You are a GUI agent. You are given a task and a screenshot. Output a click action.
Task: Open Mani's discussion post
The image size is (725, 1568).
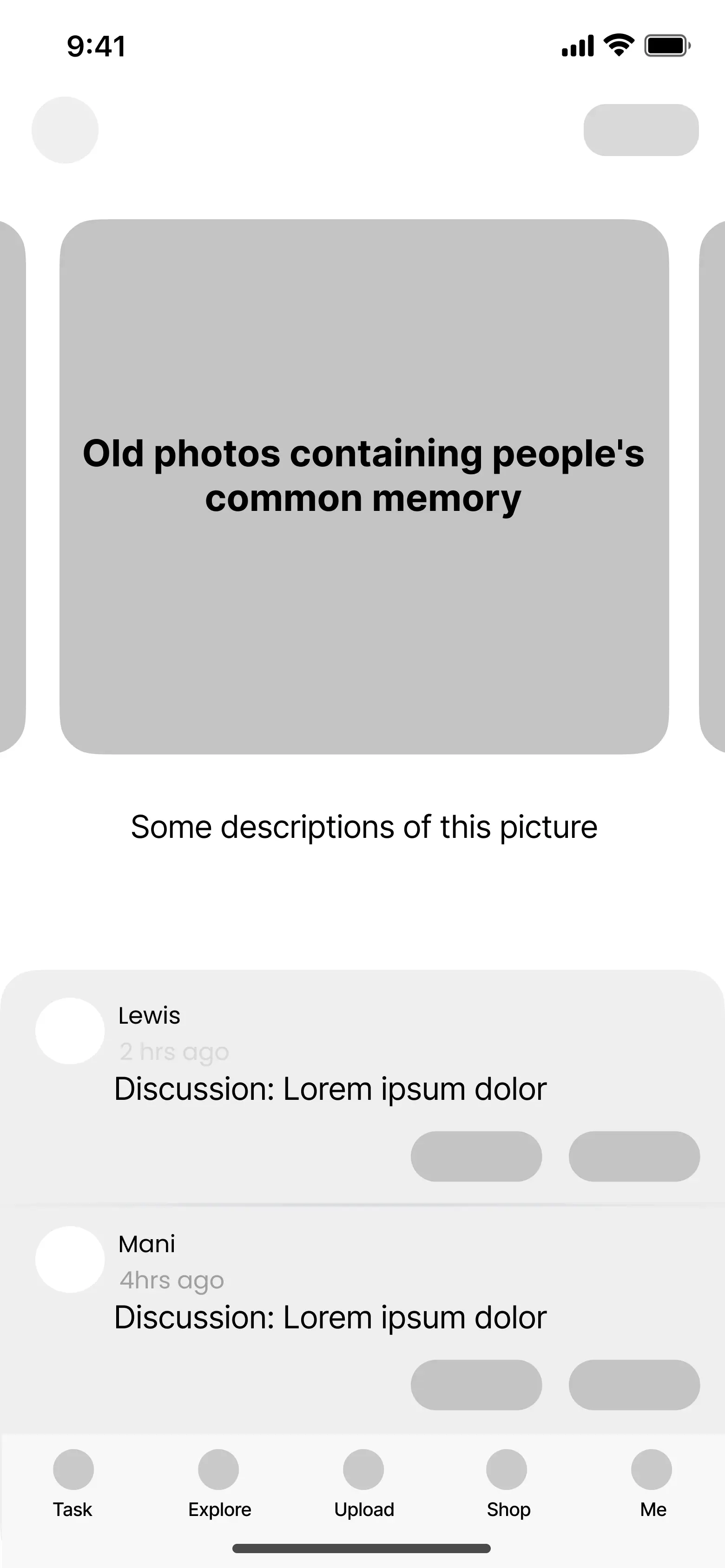coord(330,1317)
